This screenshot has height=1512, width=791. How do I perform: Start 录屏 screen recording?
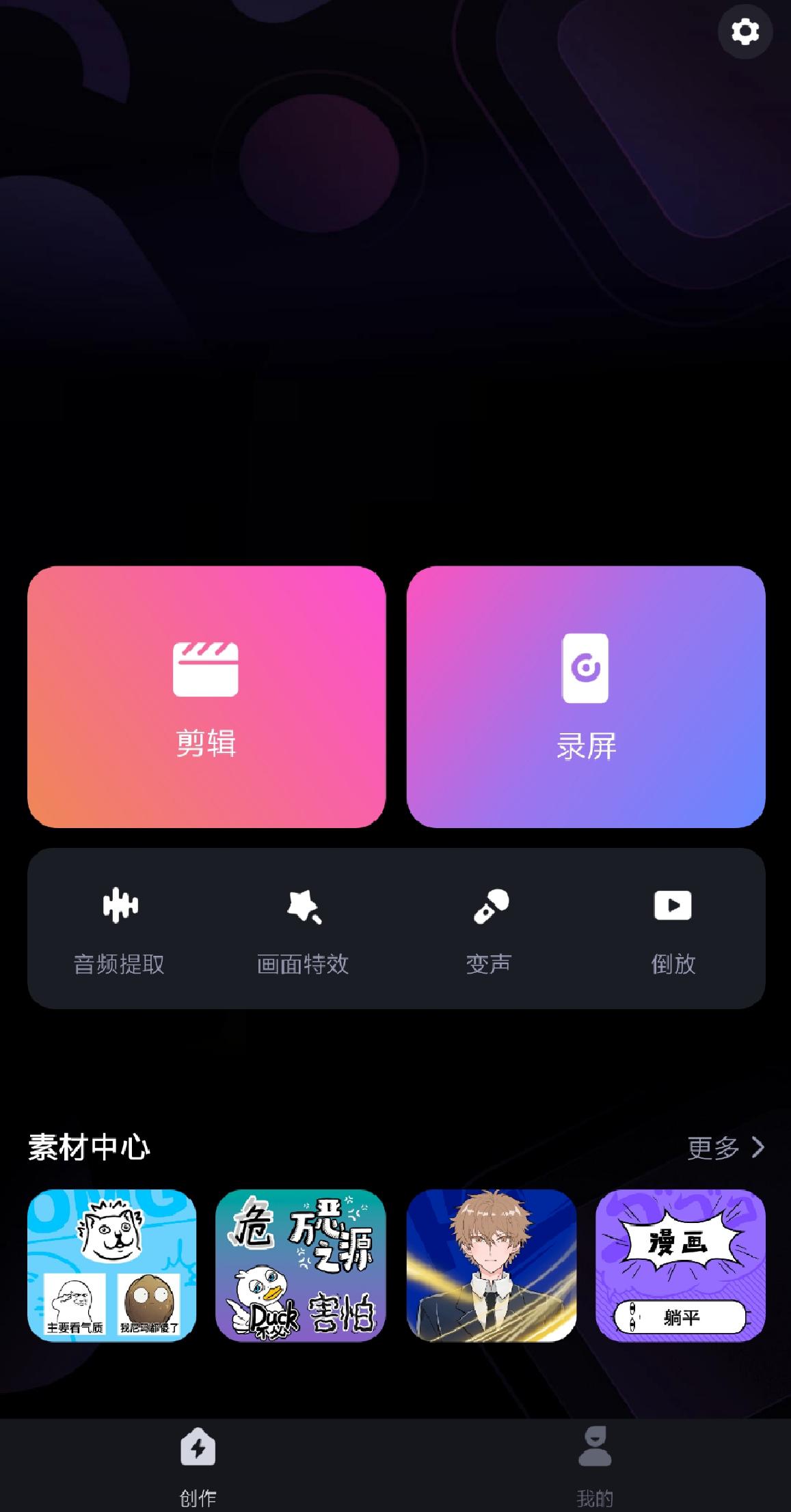pos(586,697)
